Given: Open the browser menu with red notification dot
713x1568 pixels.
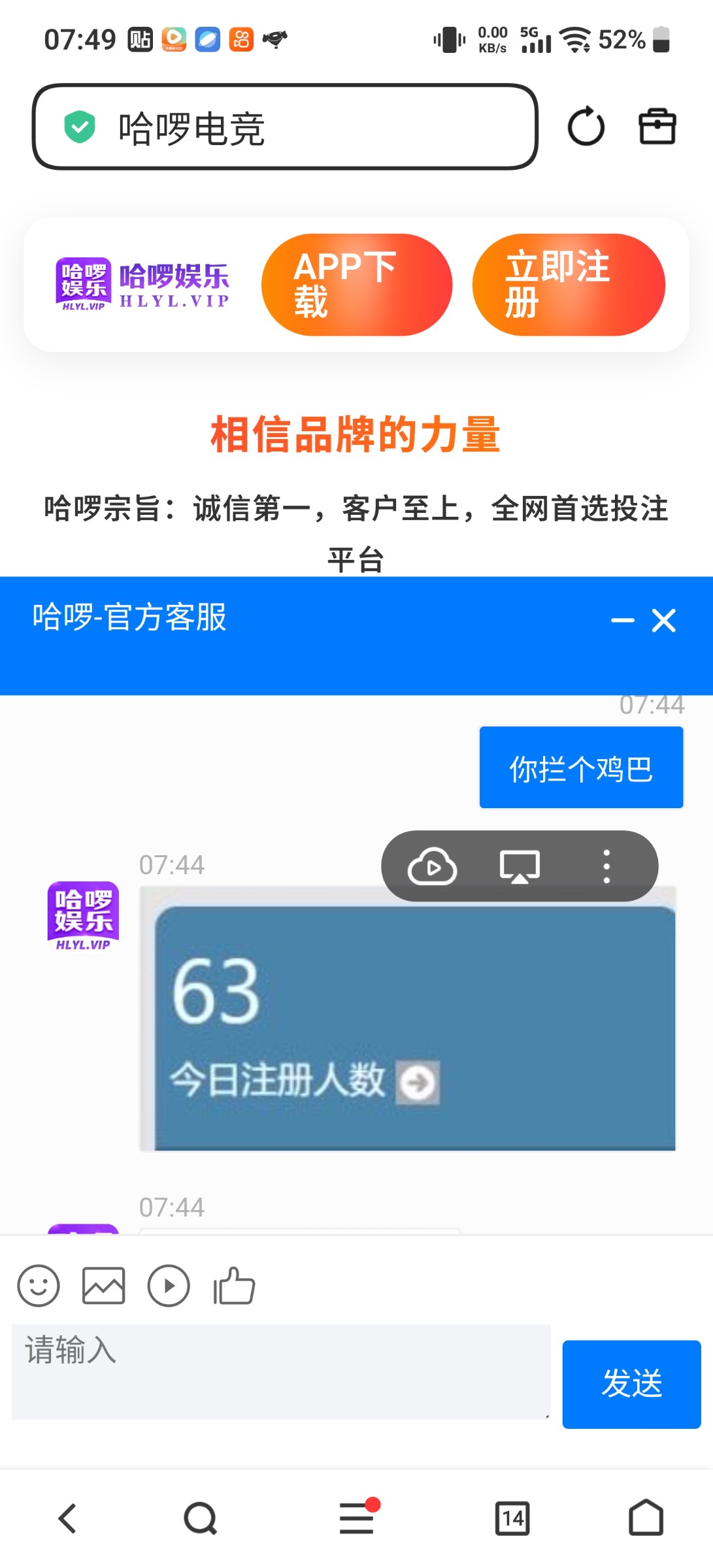Looking at the screenshot, I should pos(356,1519).
